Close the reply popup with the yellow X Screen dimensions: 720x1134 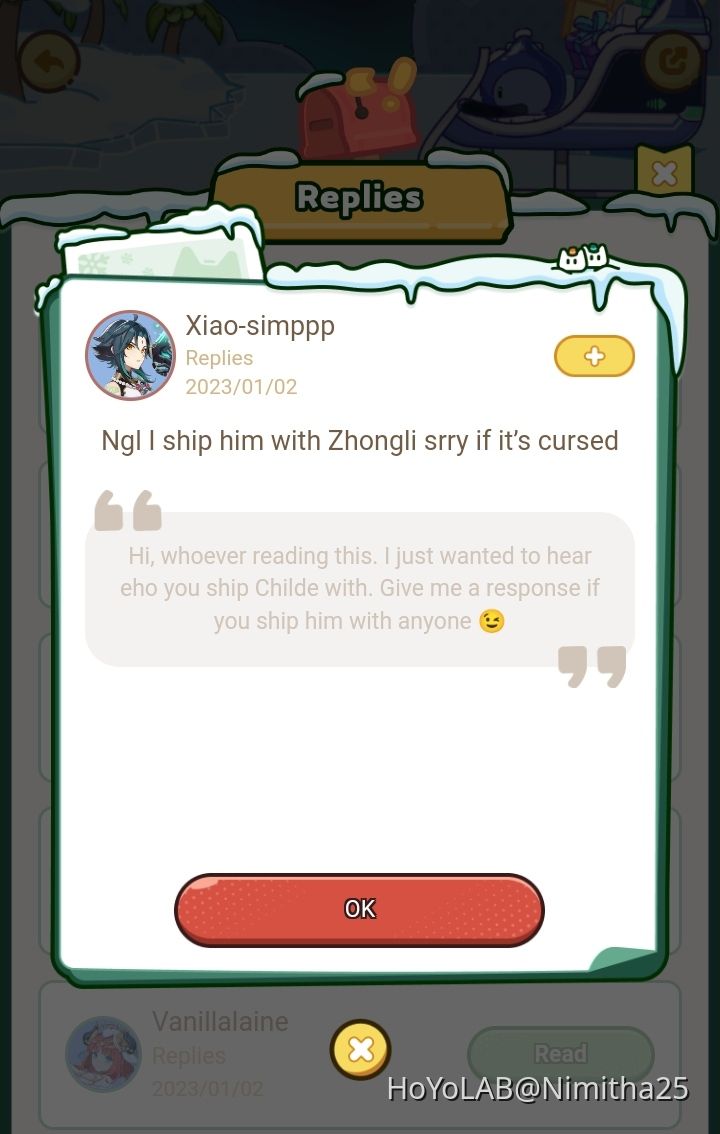(361, 1050)
